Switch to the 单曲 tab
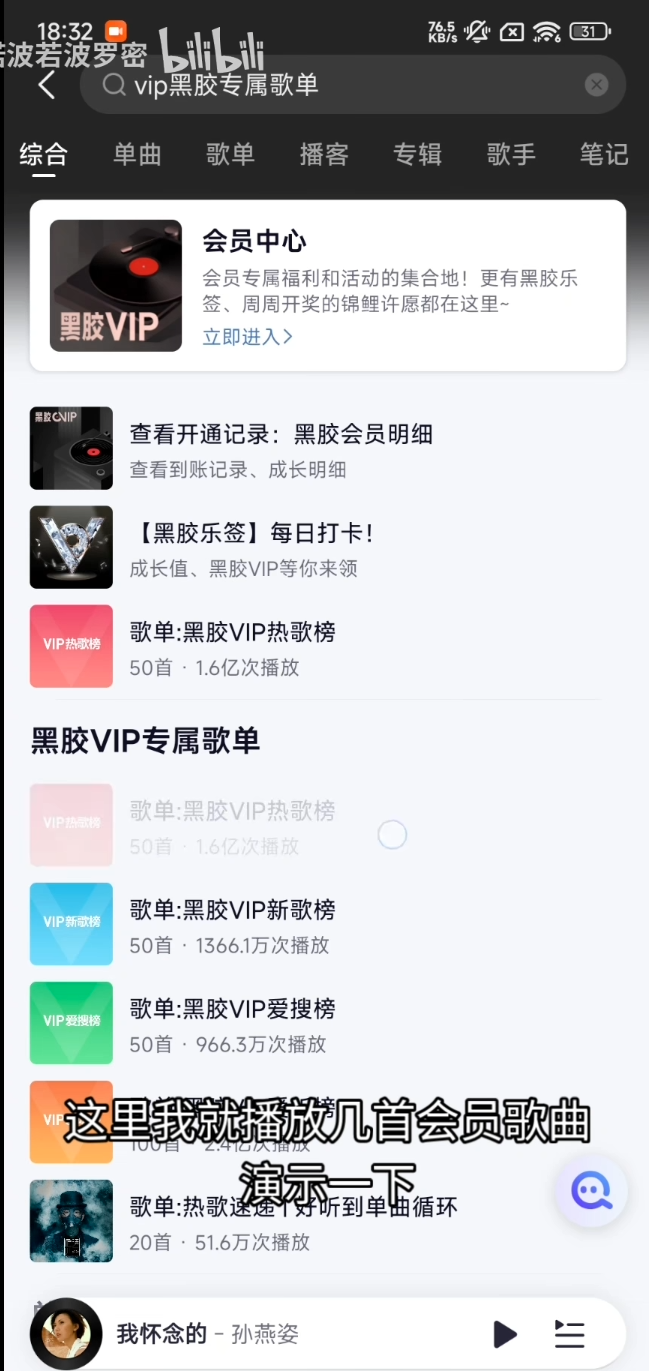Screen dimensions: 649x1371 (x=137, y=154)
